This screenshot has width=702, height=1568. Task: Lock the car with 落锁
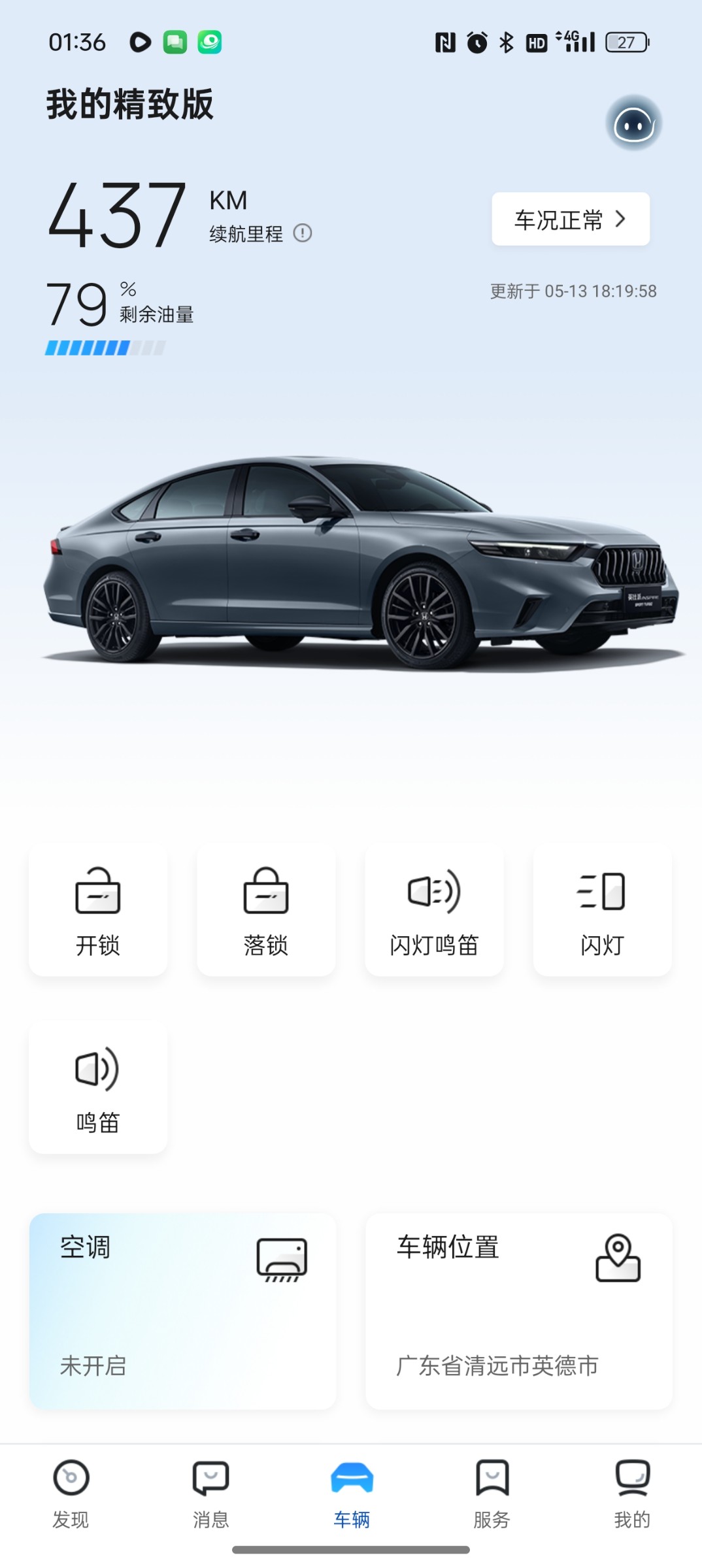266,910
